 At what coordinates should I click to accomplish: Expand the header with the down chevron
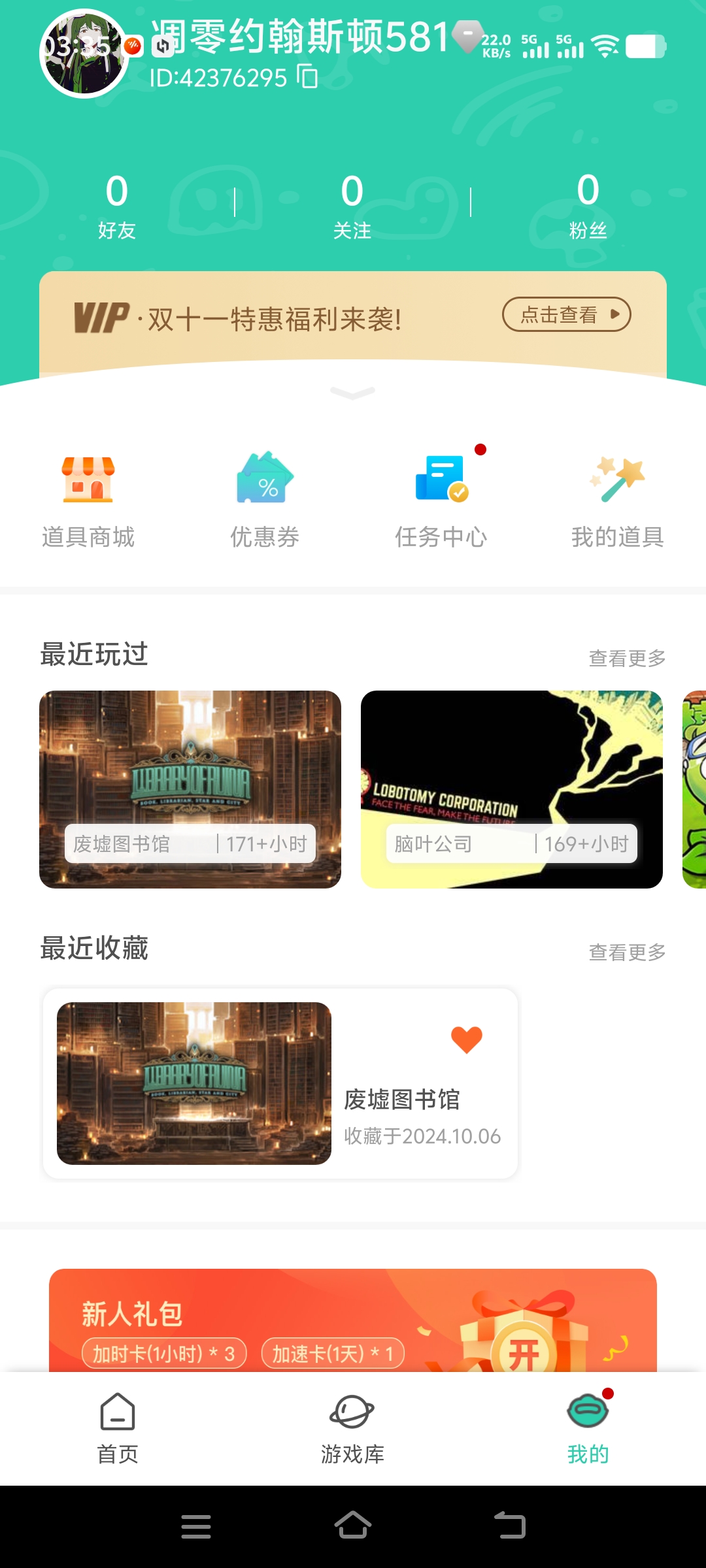352,393
